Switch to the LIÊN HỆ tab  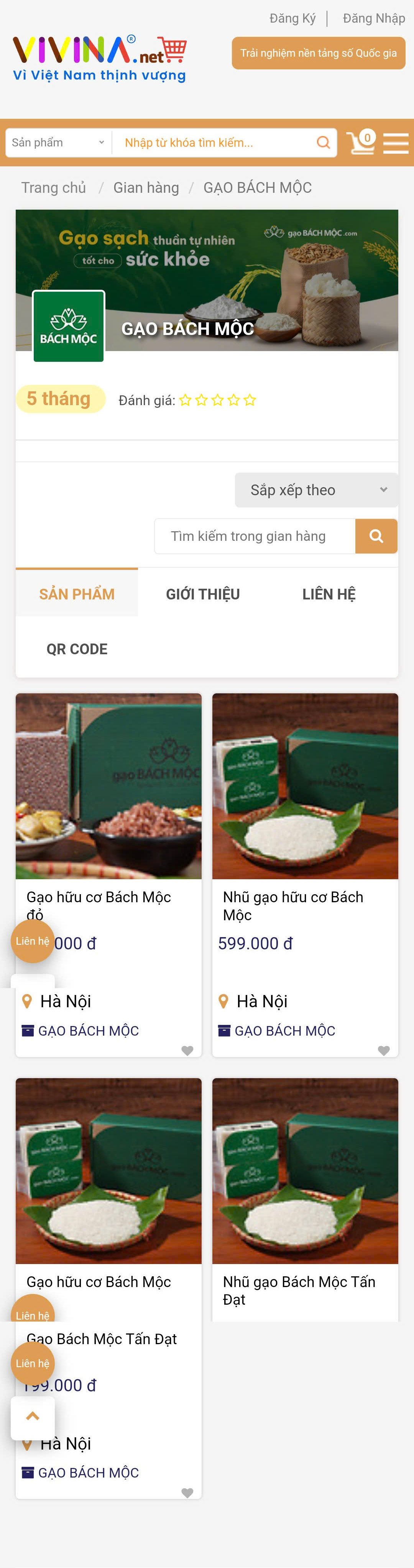(x=329, y=594)
